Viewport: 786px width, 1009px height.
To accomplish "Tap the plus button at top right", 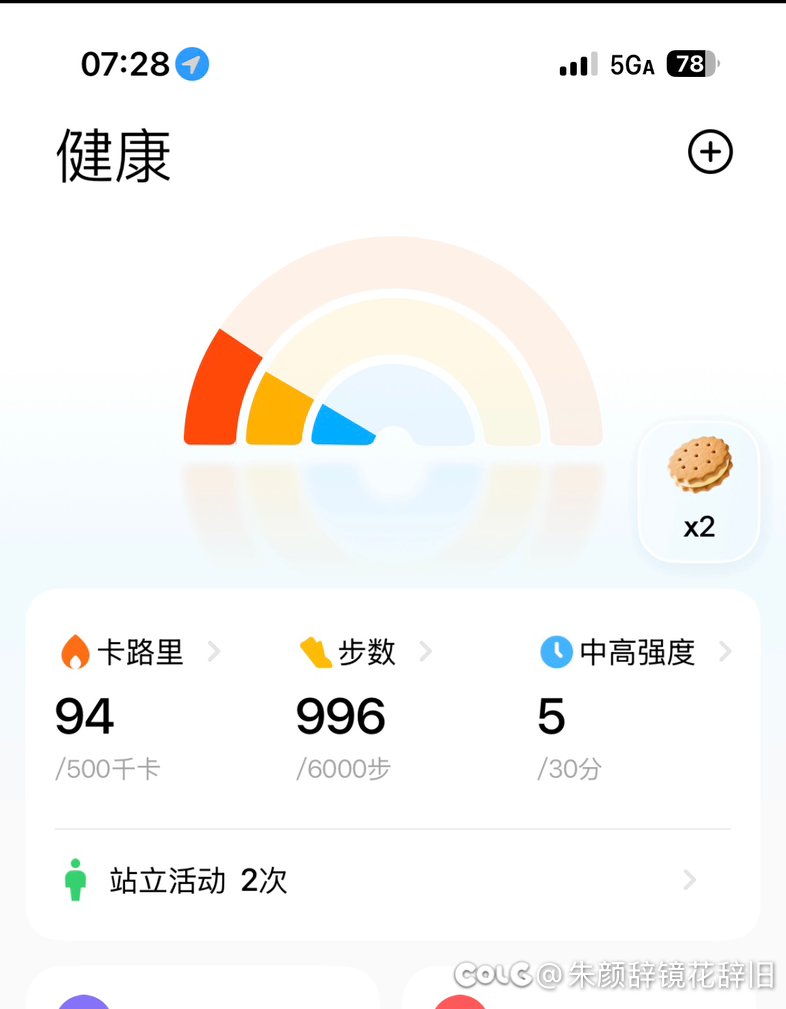I will (710, 152).
